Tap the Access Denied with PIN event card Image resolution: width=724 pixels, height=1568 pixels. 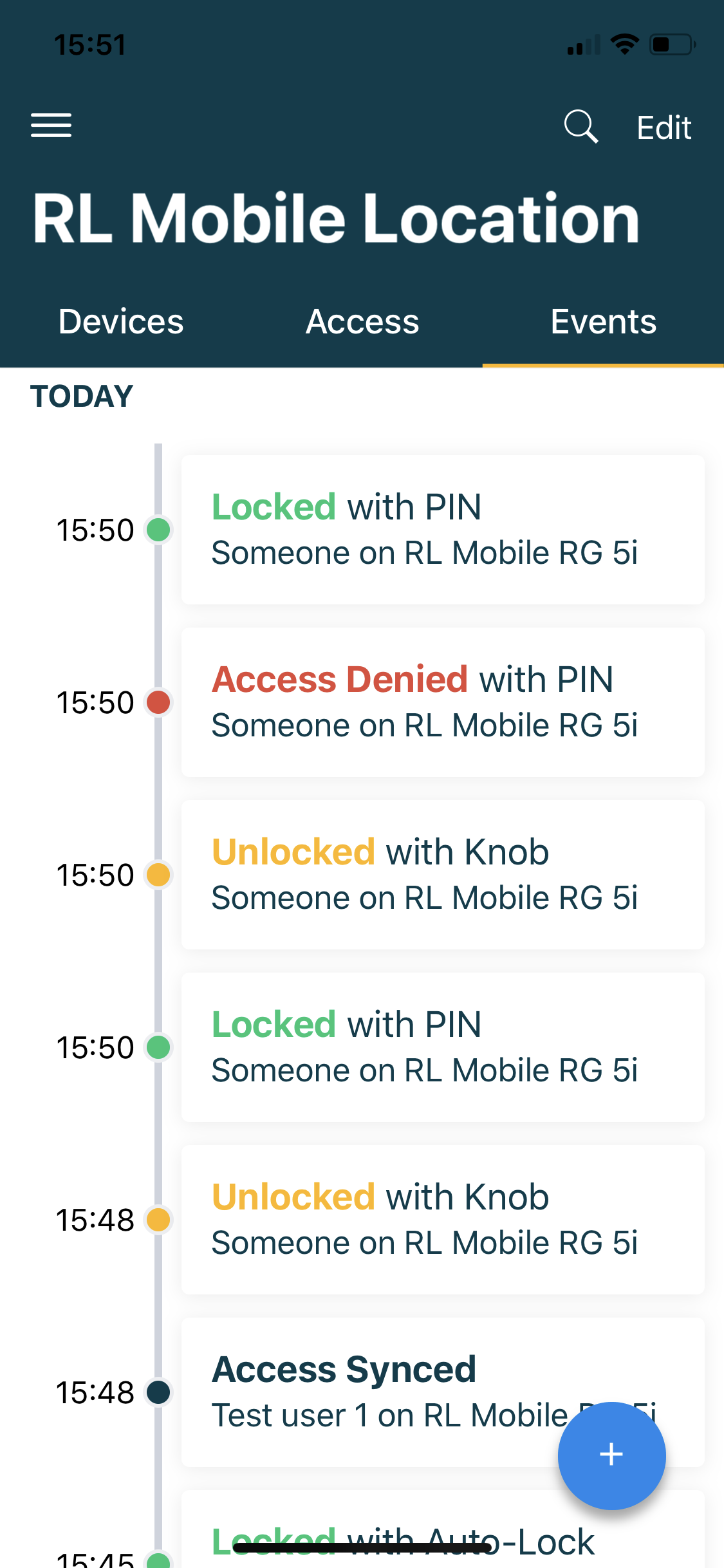[443, 702]
